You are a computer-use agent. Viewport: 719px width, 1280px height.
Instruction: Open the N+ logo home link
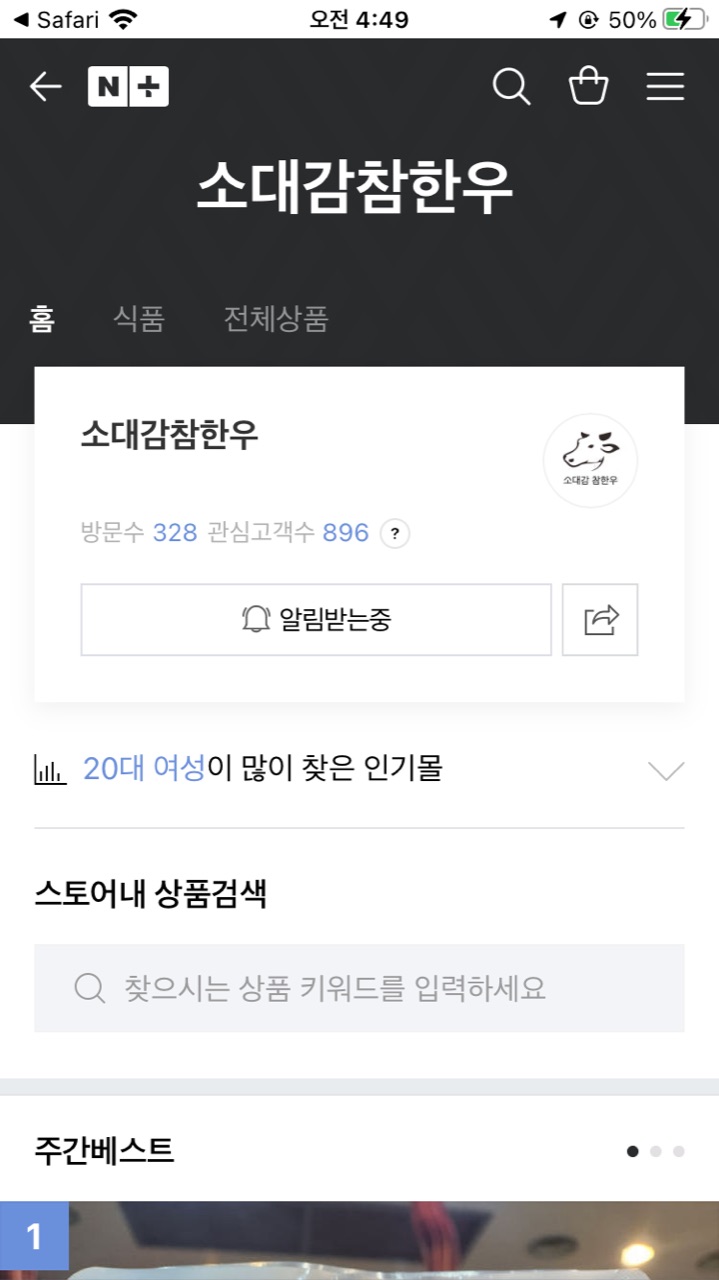(128, 87)
